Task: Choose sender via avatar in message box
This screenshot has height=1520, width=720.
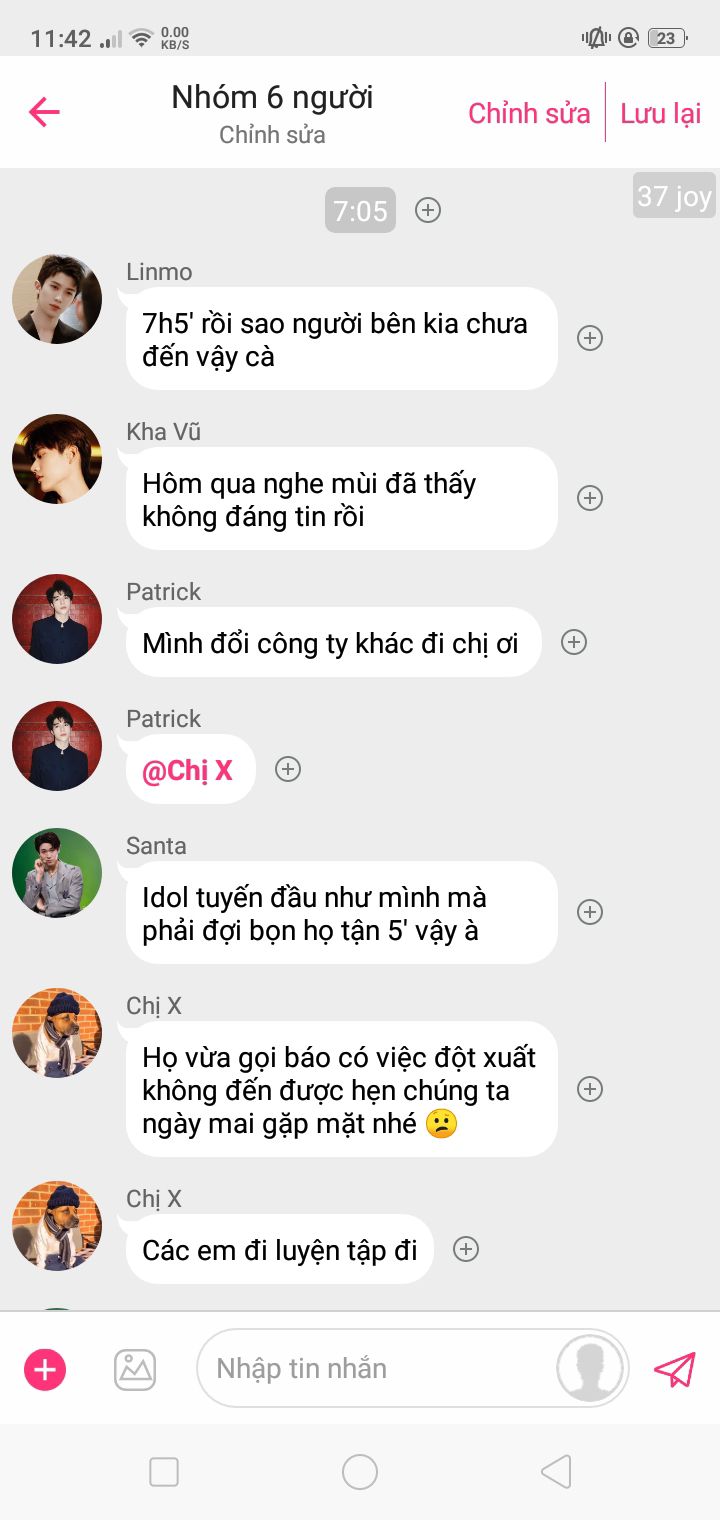Action: (590, 1369)
